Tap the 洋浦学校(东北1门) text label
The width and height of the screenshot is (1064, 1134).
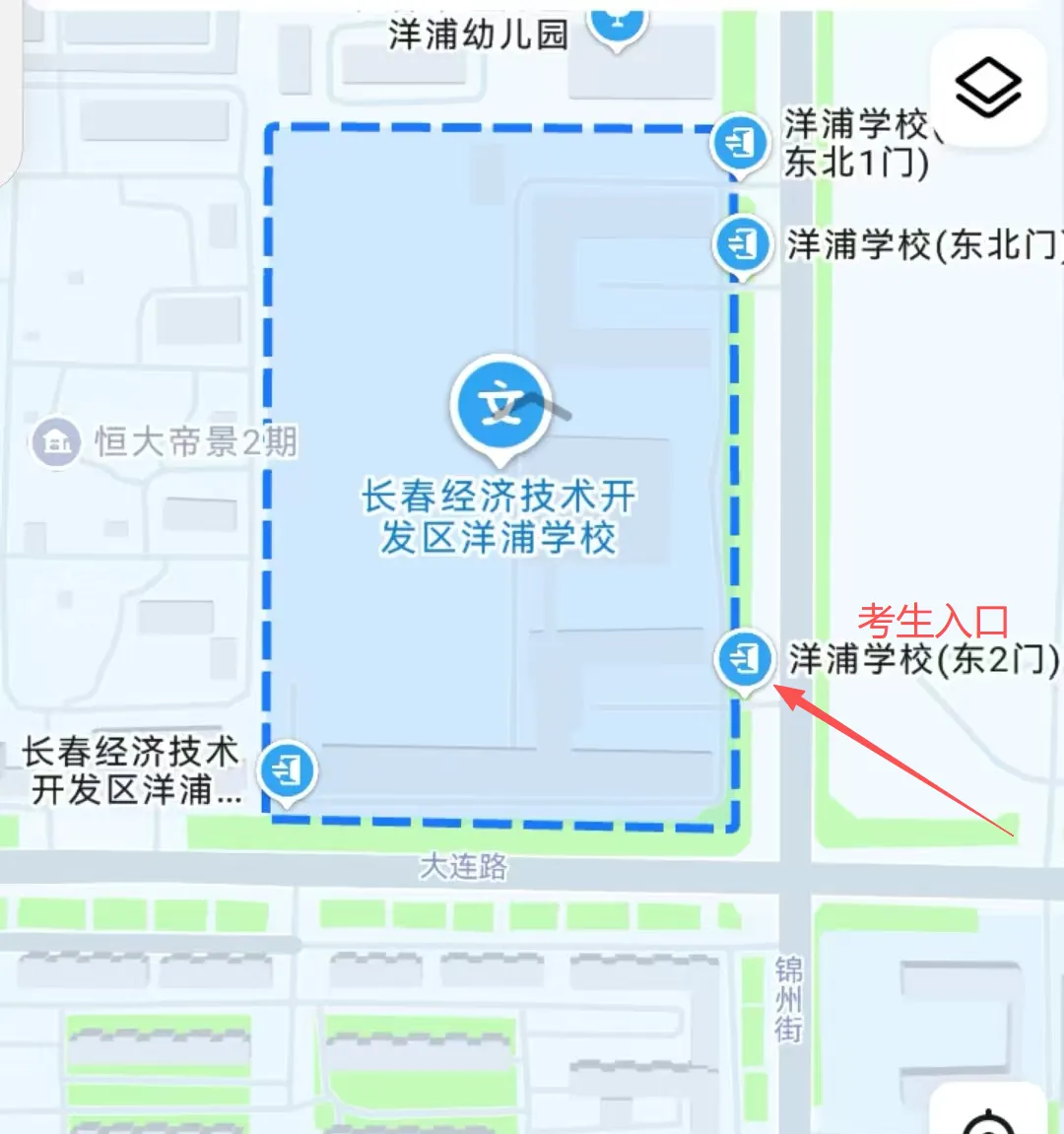[x=867, y=143]
